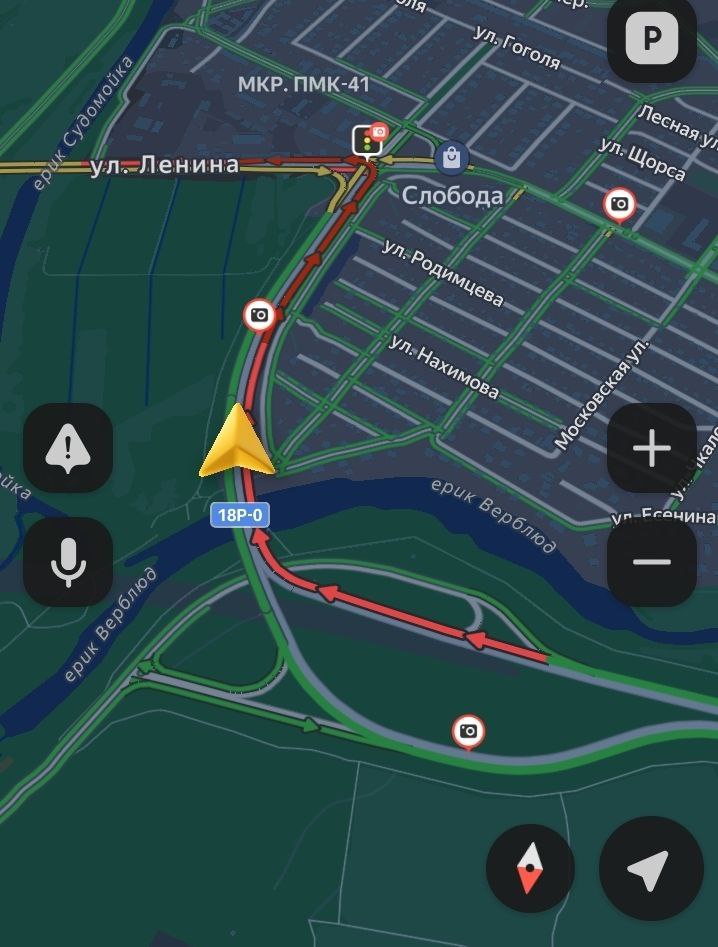The height and width of the screenshot is (947, 718).
Task: Center the map on my location
Action: click(x=650, y=869)
